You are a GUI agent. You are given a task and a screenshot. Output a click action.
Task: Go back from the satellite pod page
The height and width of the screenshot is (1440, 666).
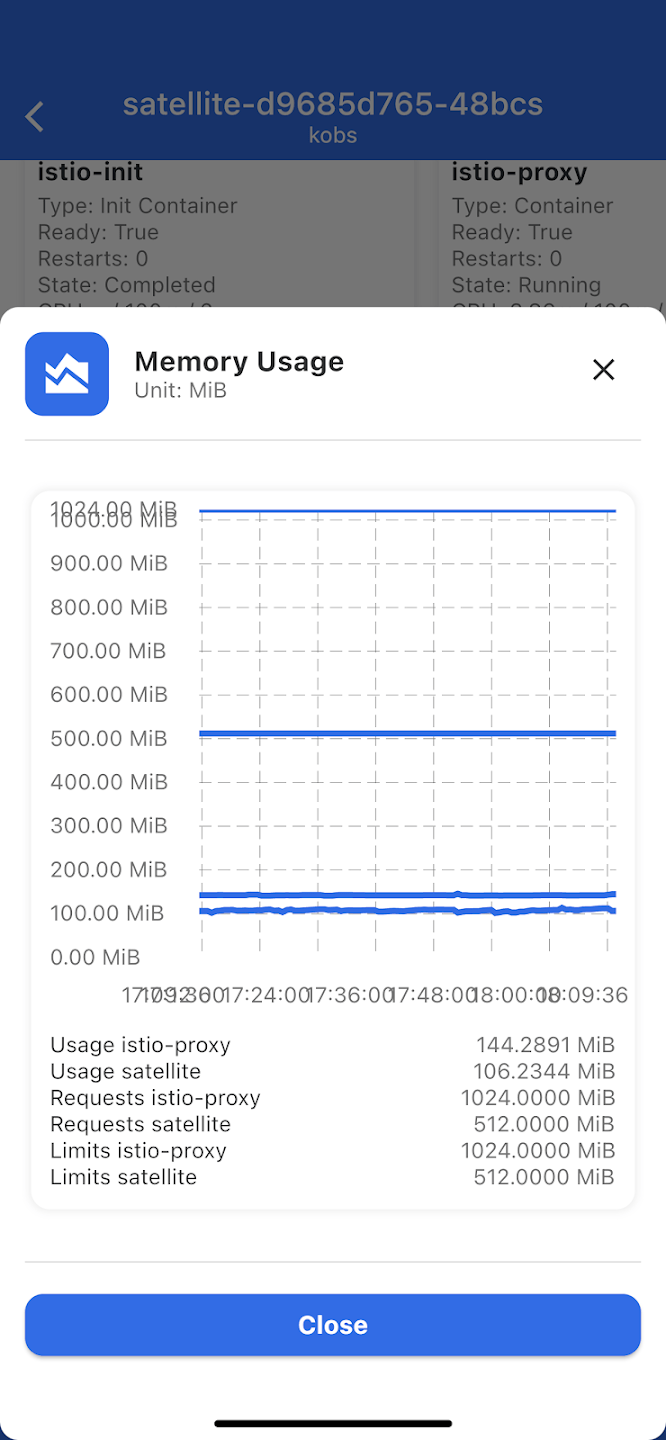click(35, 117)
